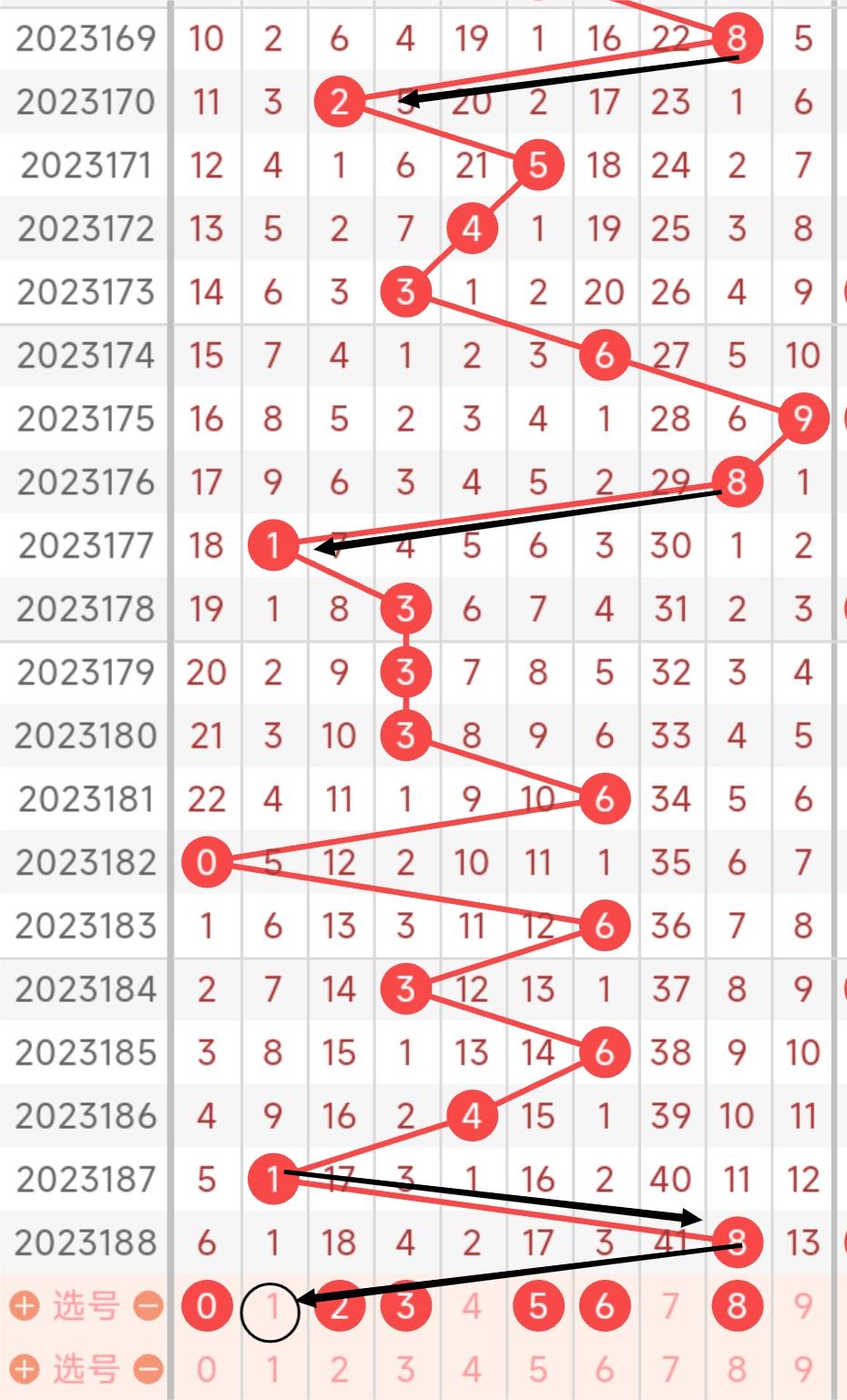Image resolution: width=847 pixels, height=1400 pixels.
Task: Tap plus icon on 选号 row with picks
Action: tap(25, 1306)
